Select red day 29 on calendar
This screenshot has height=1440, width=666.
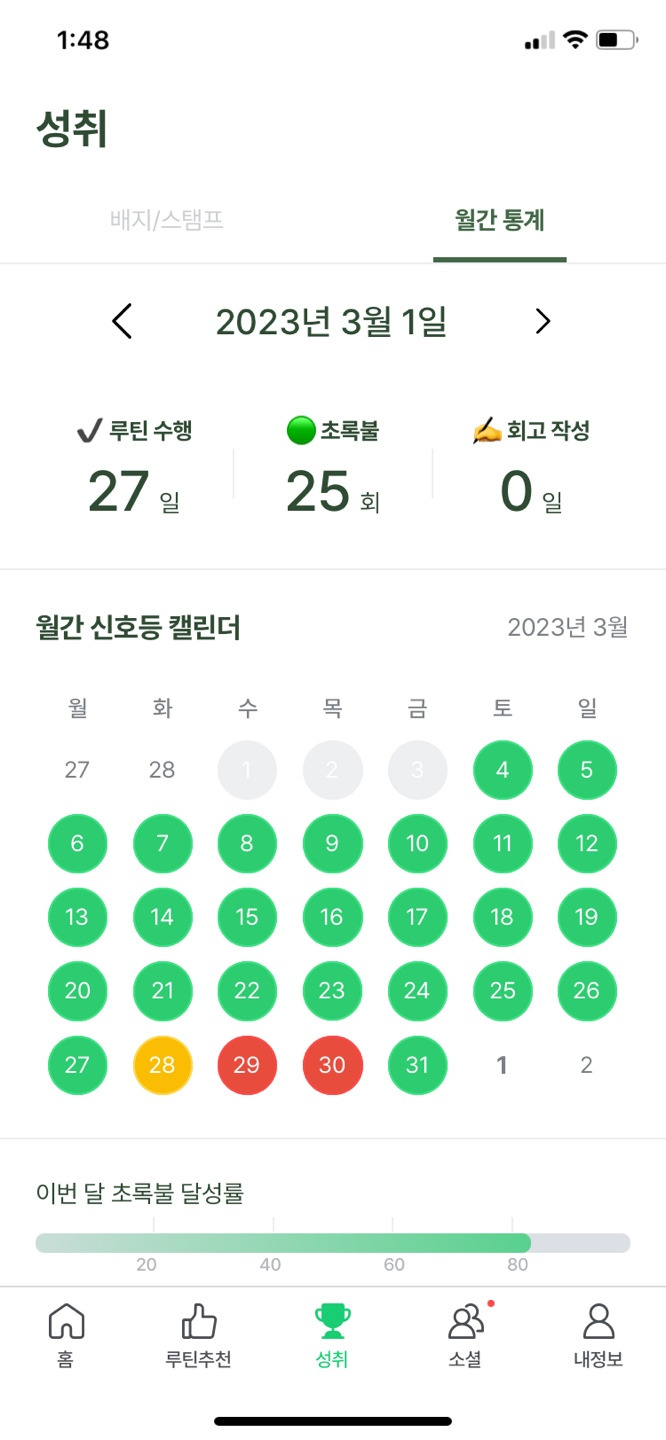(247, 1065)
